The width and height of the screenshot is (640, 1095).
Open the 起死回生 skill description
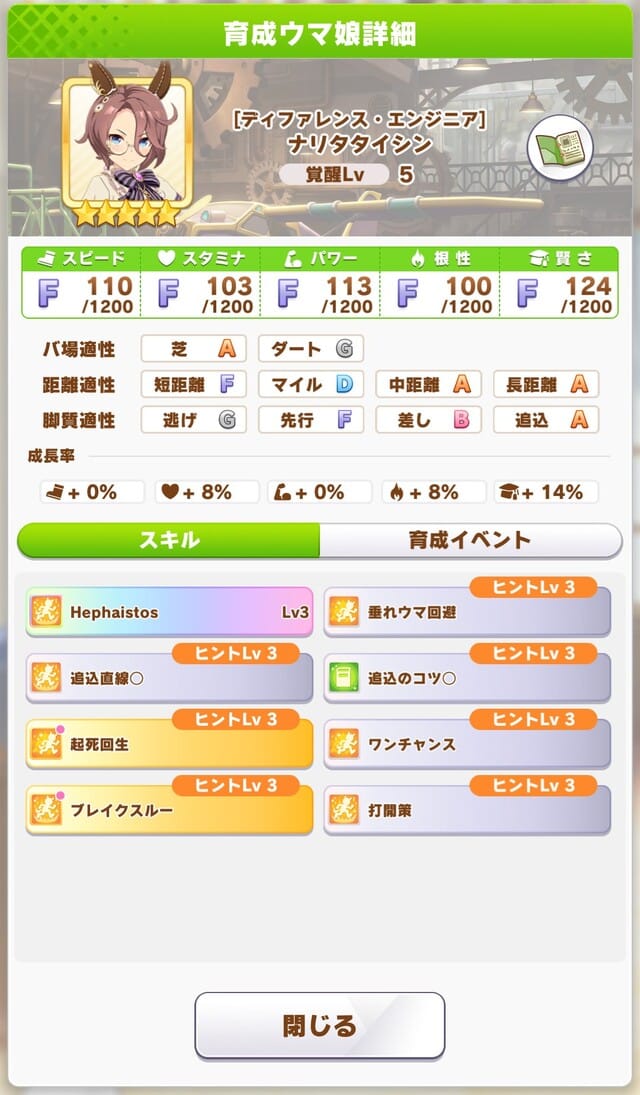(x=169, y=744)
